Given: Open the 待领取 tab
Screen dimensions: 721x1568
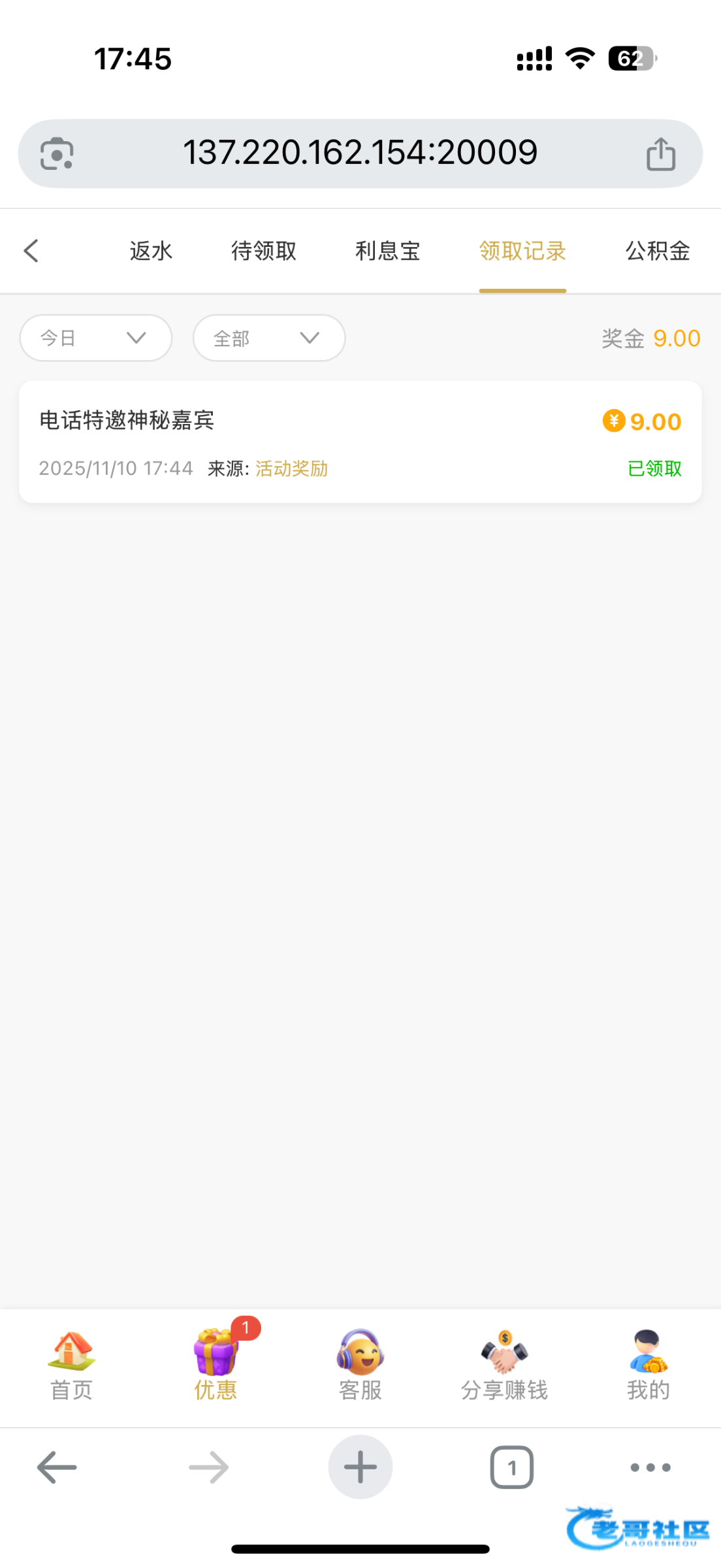Looking at the screenshot, I should (264, 251).
